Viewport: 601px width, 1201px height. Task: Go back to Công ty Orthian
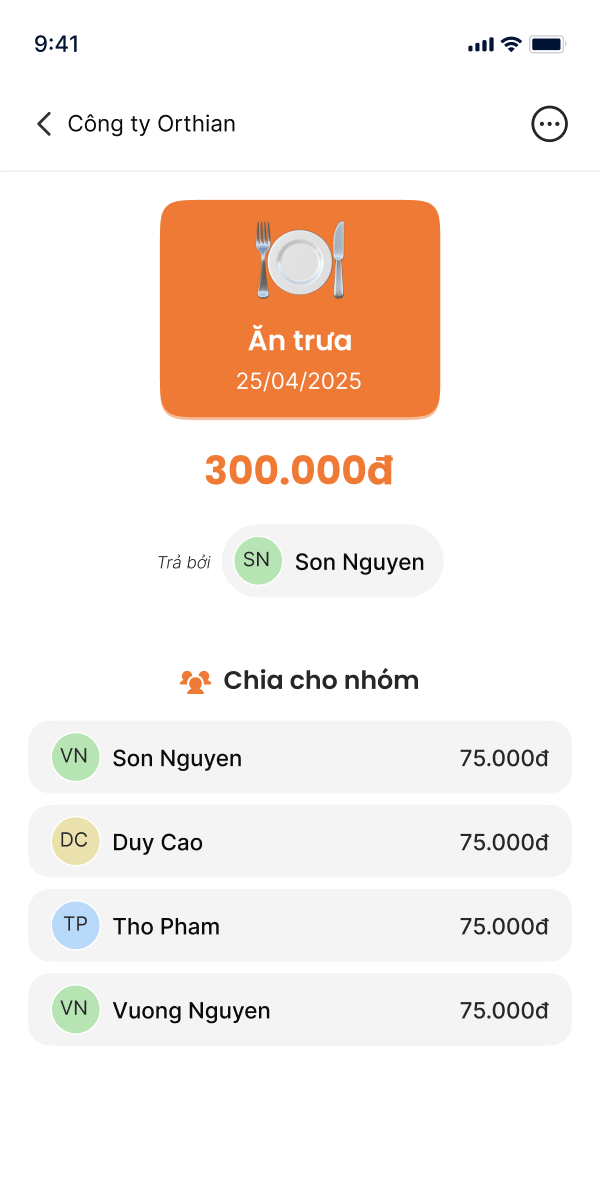(x=44, y=124)
